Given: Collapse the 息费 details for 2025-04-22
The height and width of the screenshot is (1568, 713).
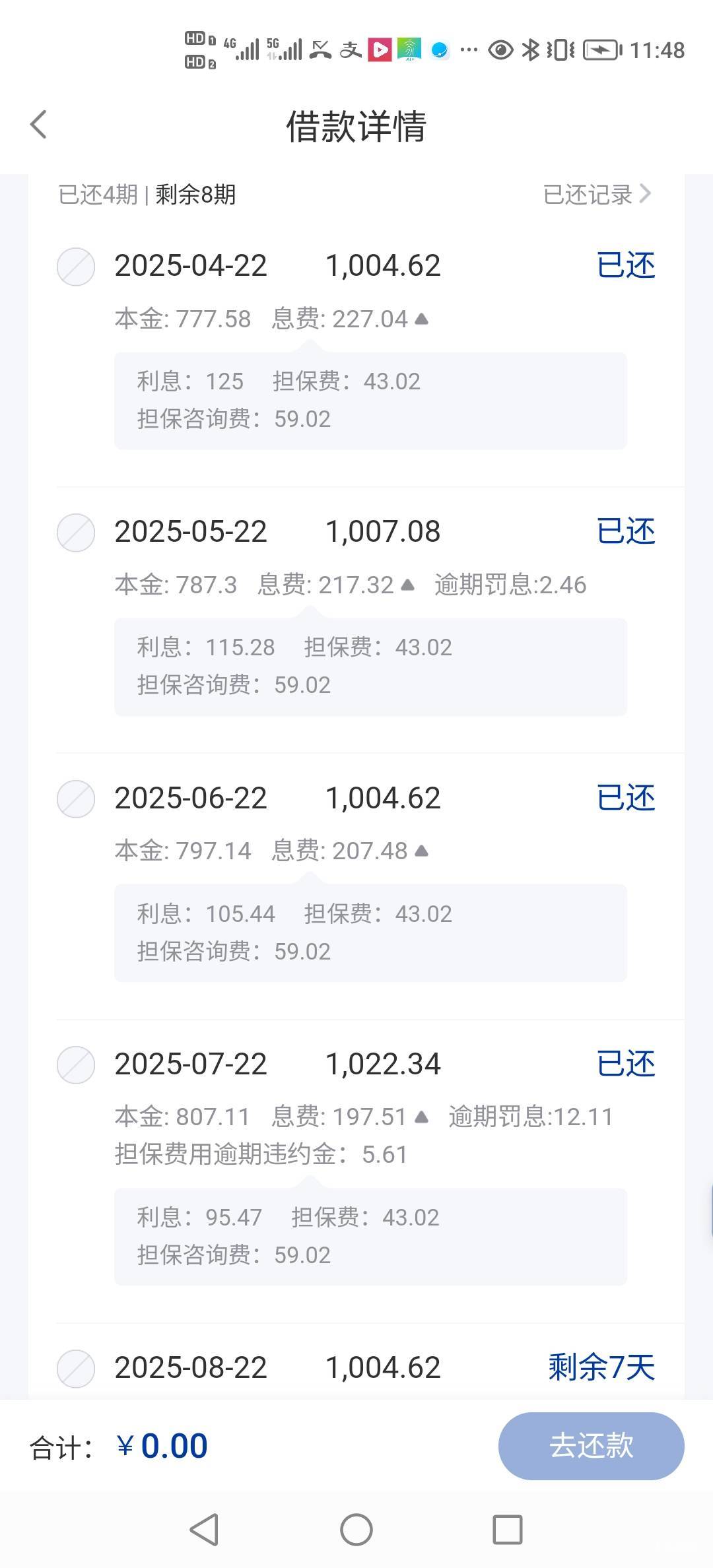Looking at the screenshot, I should point(422,319).
